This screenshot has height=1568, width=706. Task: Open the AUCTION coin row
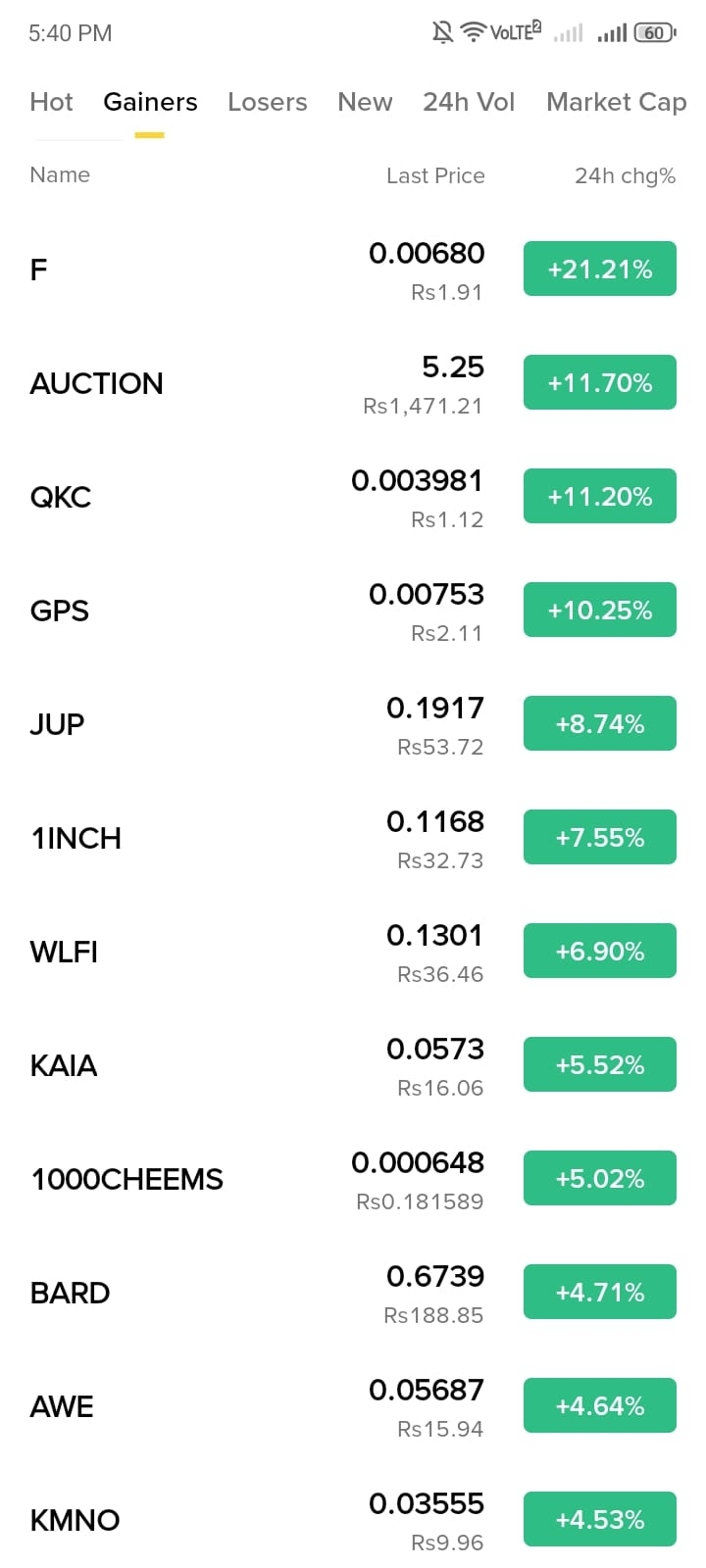pyautogui.click(x=96, y=383)
